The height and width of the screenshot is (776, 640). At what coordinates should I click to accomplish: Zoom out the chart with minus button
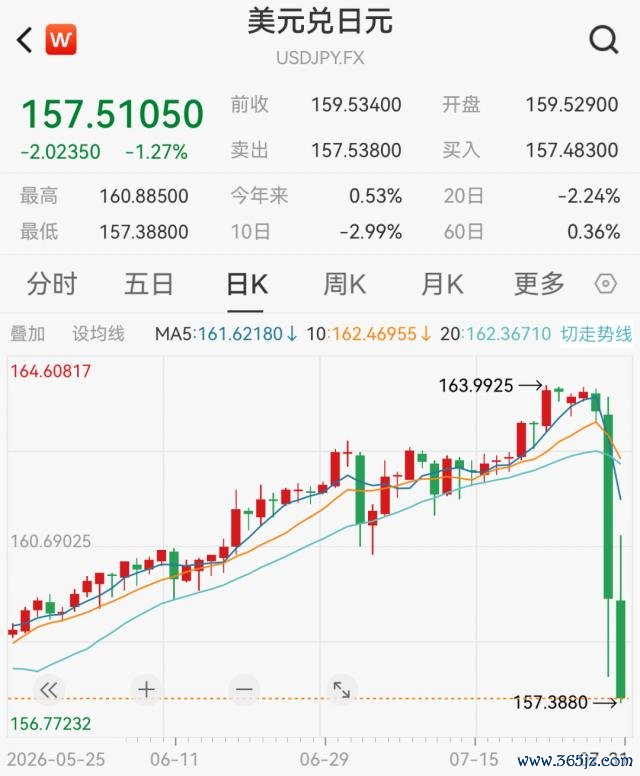click(x=244, y=689)
